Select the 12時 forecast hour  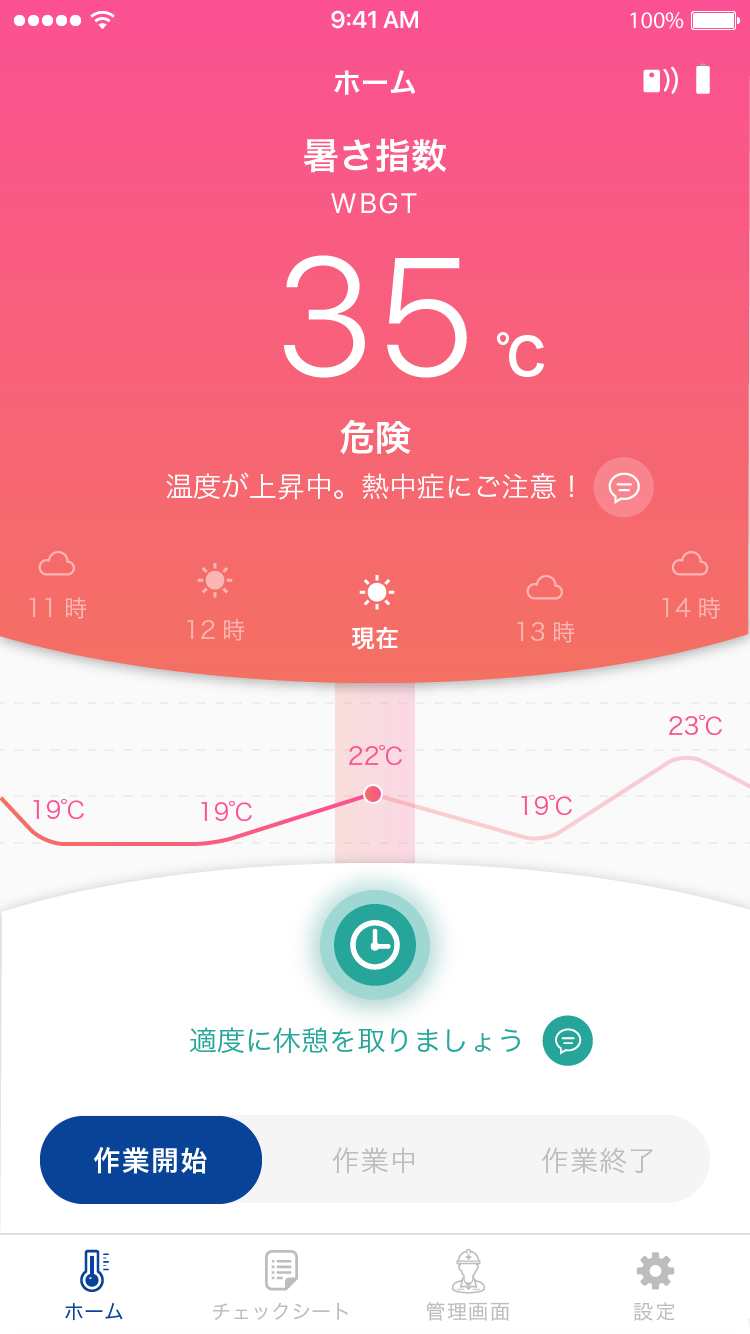coord(215,604)
